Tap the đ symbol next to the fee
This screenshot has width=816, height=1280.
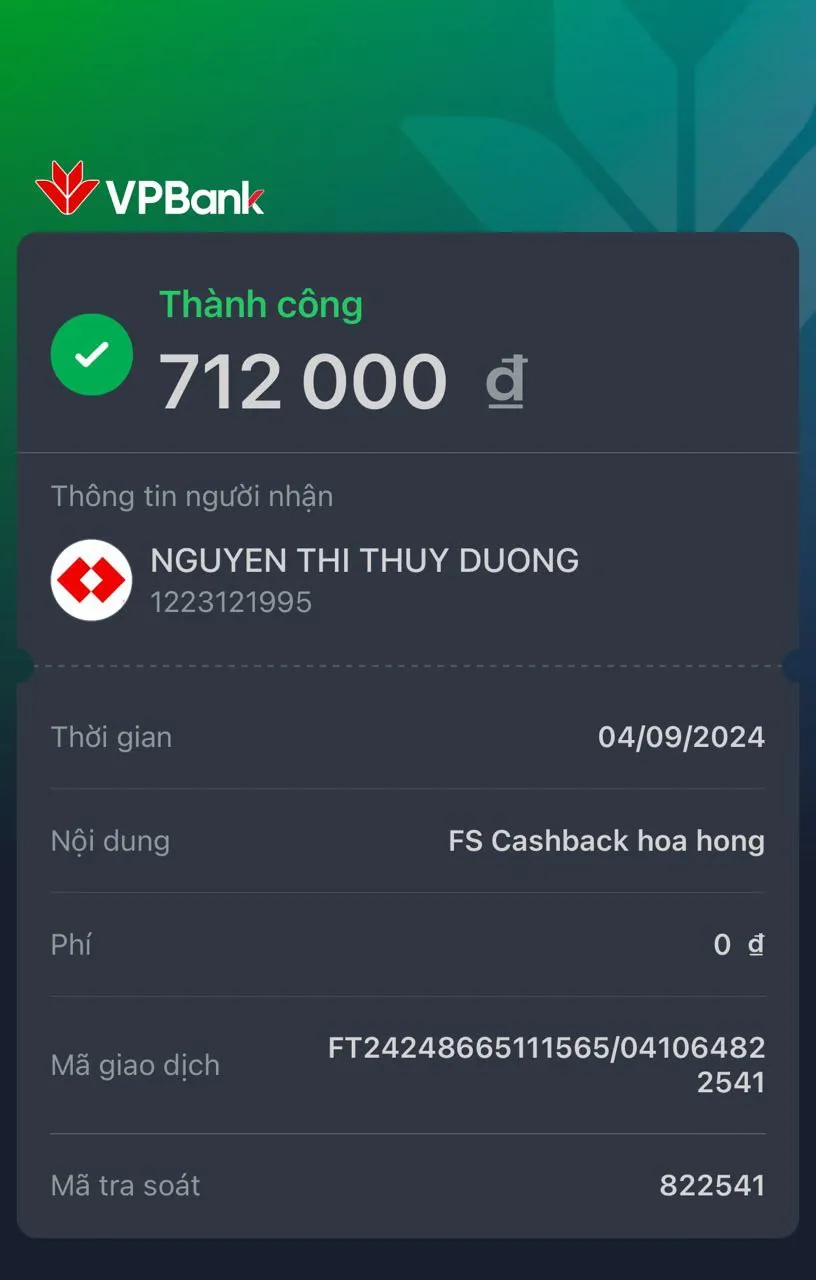point(755,946)
